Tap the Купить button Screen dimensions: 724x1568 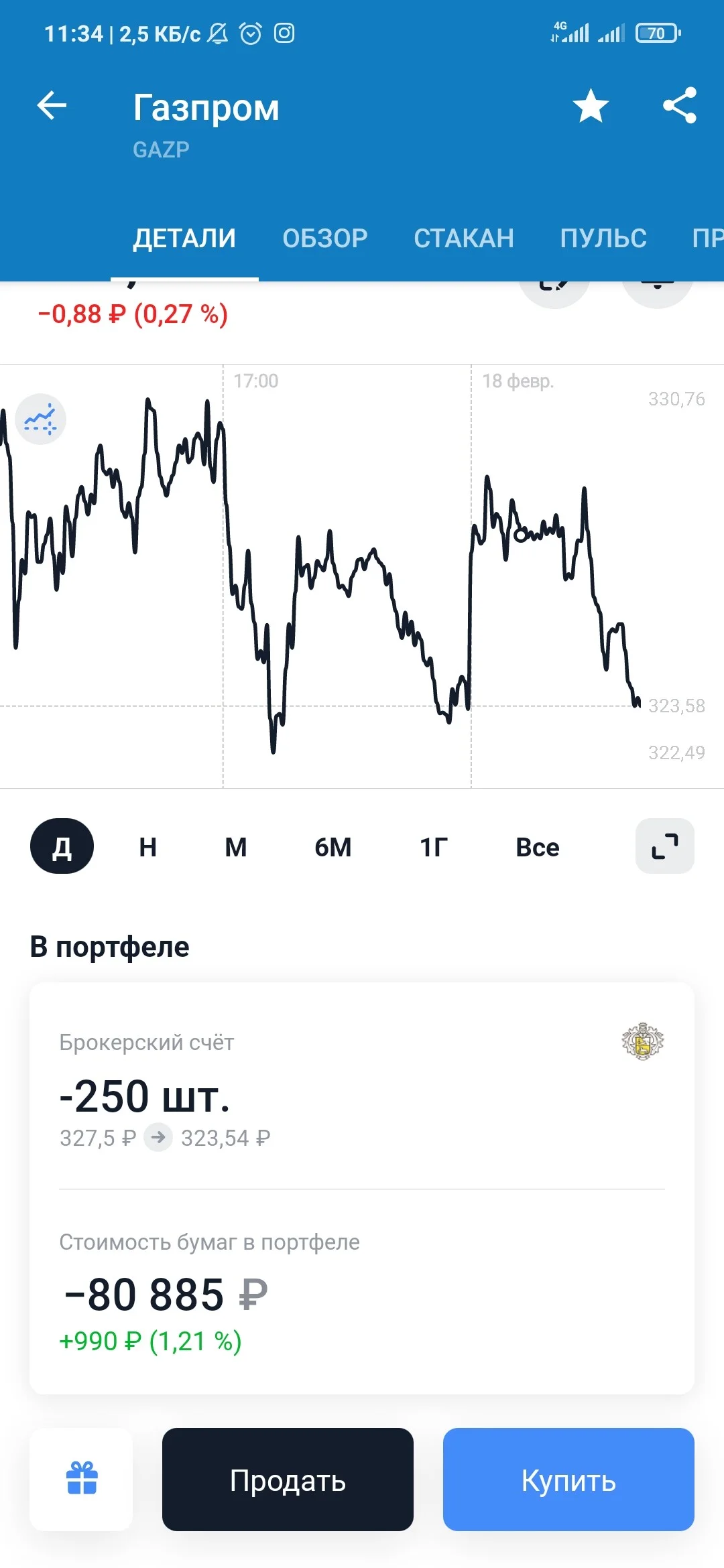(x=568, y=1480)
